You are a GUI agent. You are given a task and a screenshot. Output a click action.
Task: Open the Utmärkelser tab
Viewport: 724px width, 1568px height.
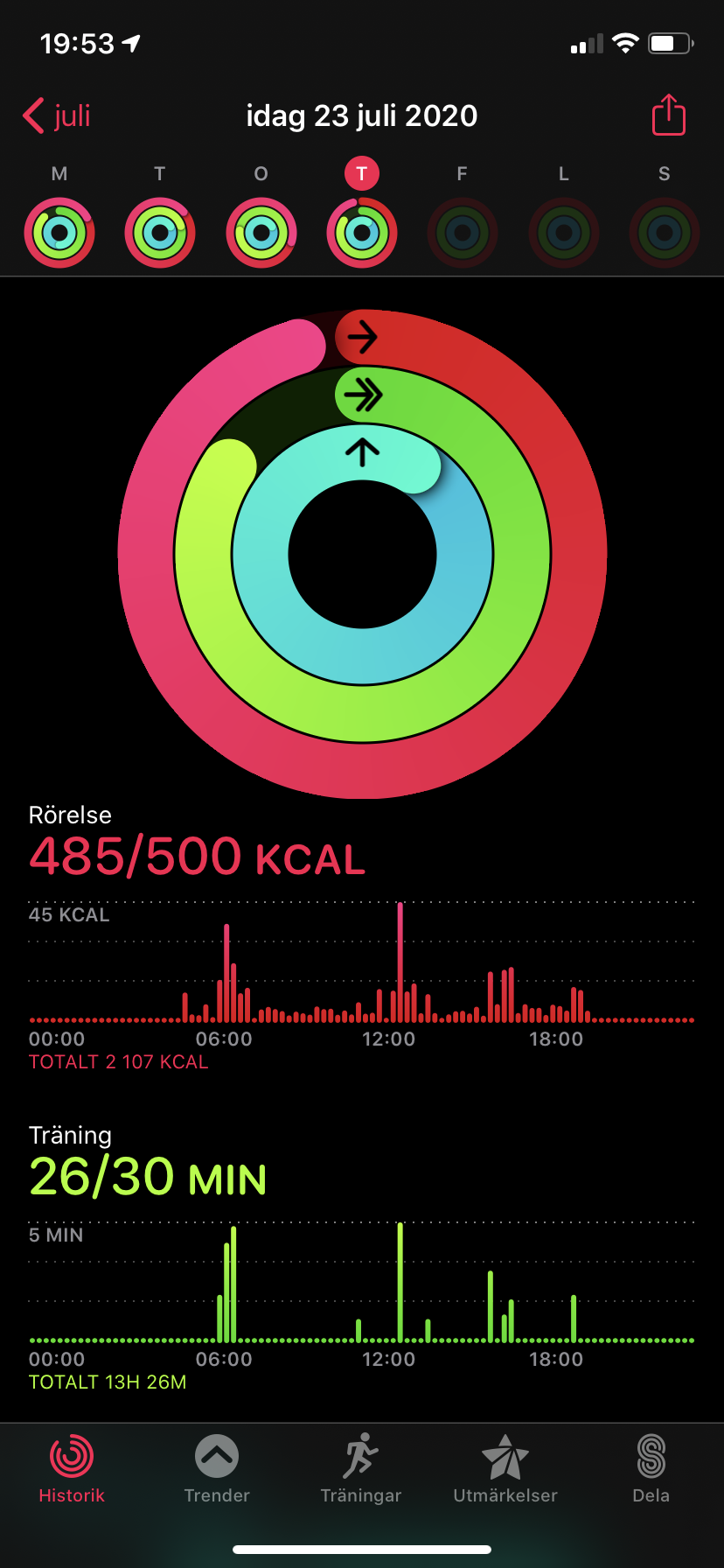(505, 1470)
